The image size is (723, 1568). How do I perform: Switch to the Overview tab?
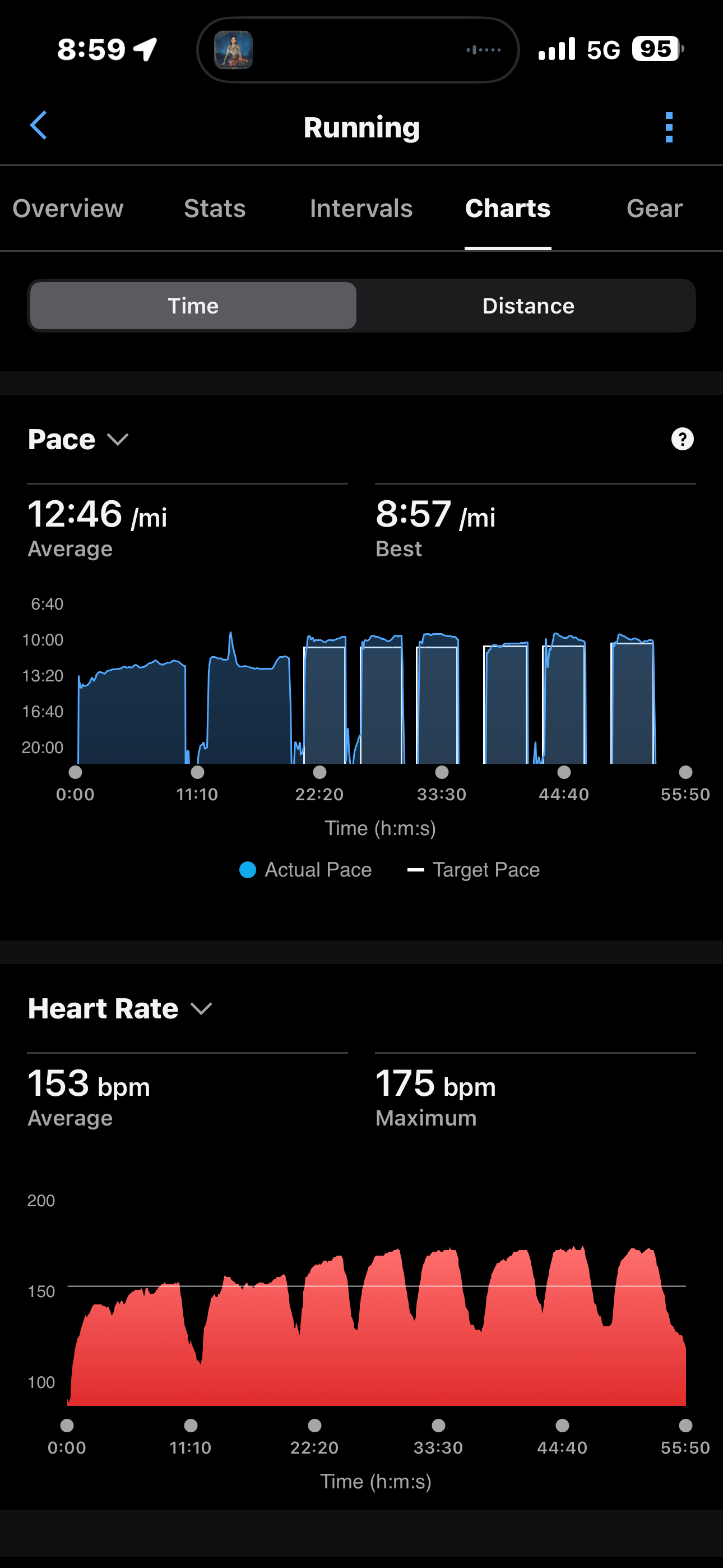[68, 209]
